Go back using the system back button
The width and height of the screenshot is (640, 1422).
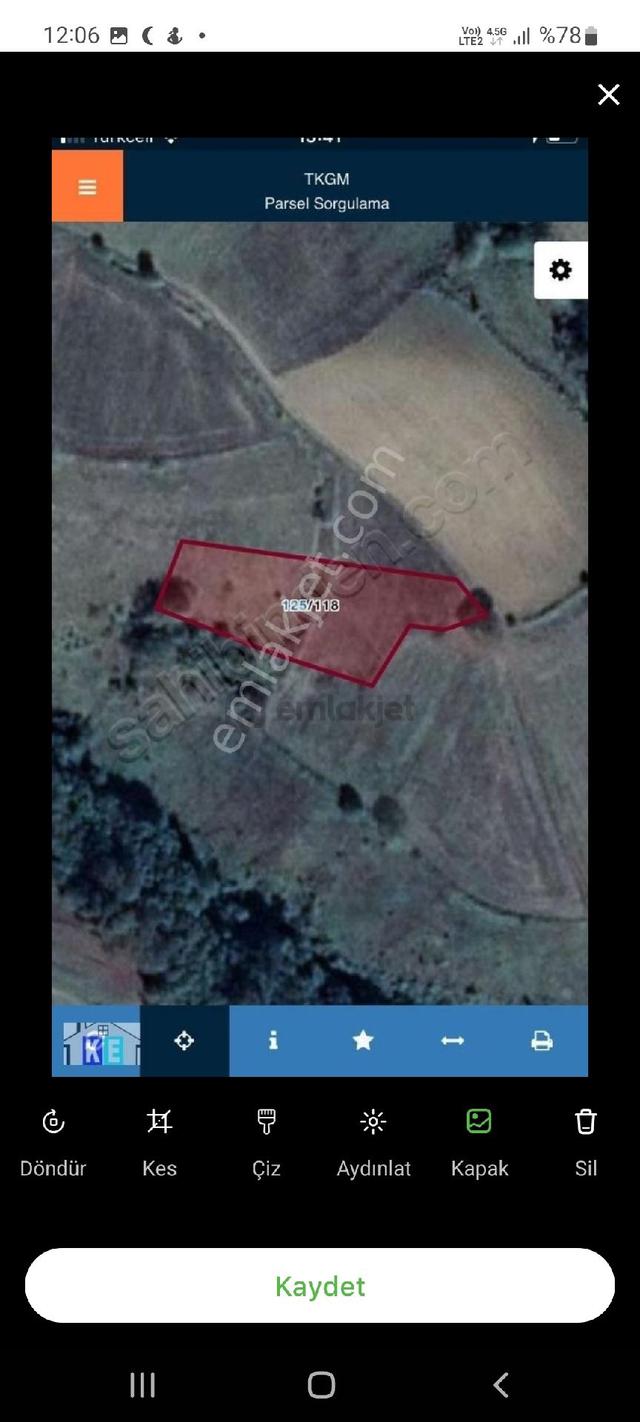pyautogui.click(x=501, y=1385)
